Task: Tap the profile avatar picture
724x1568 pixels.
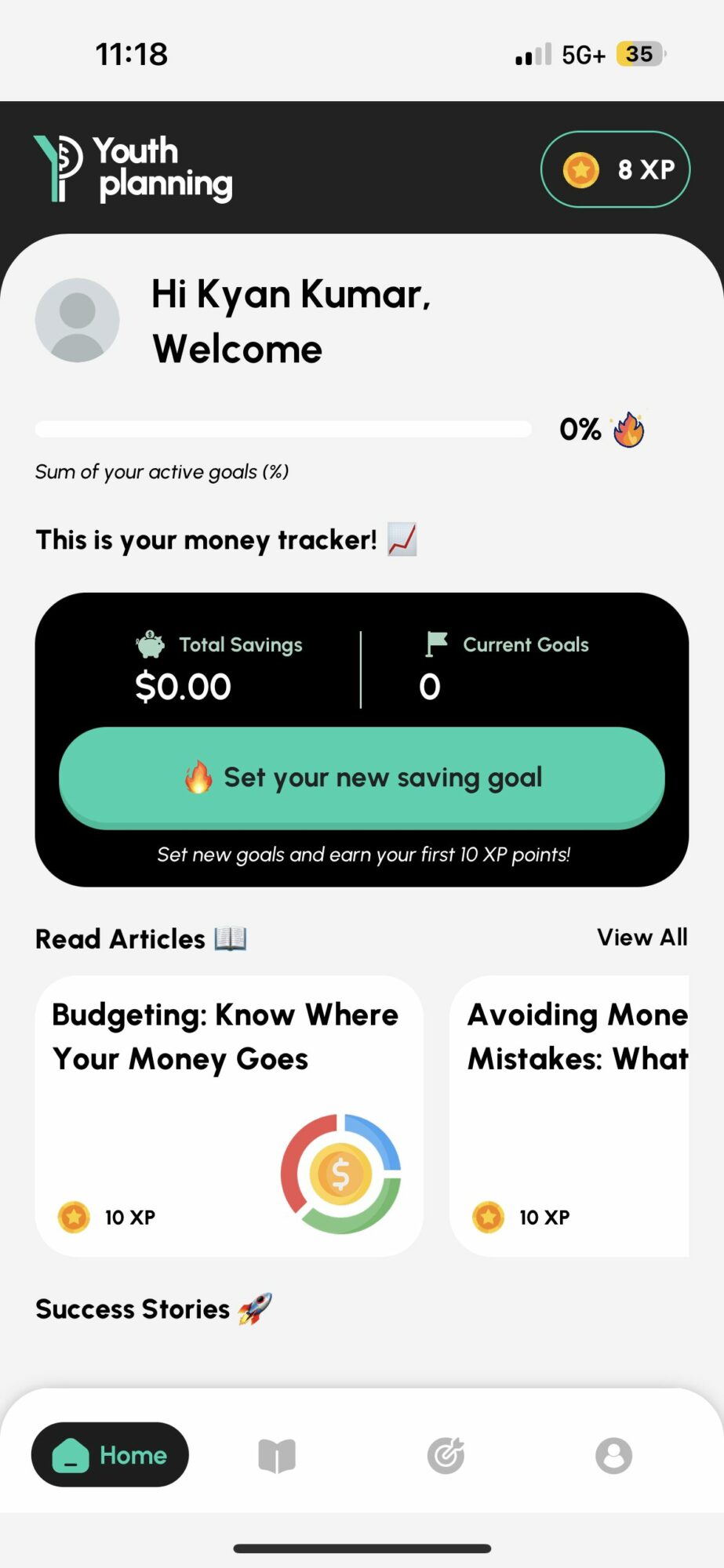Action: pyautogui.click(x=77, y=320)
